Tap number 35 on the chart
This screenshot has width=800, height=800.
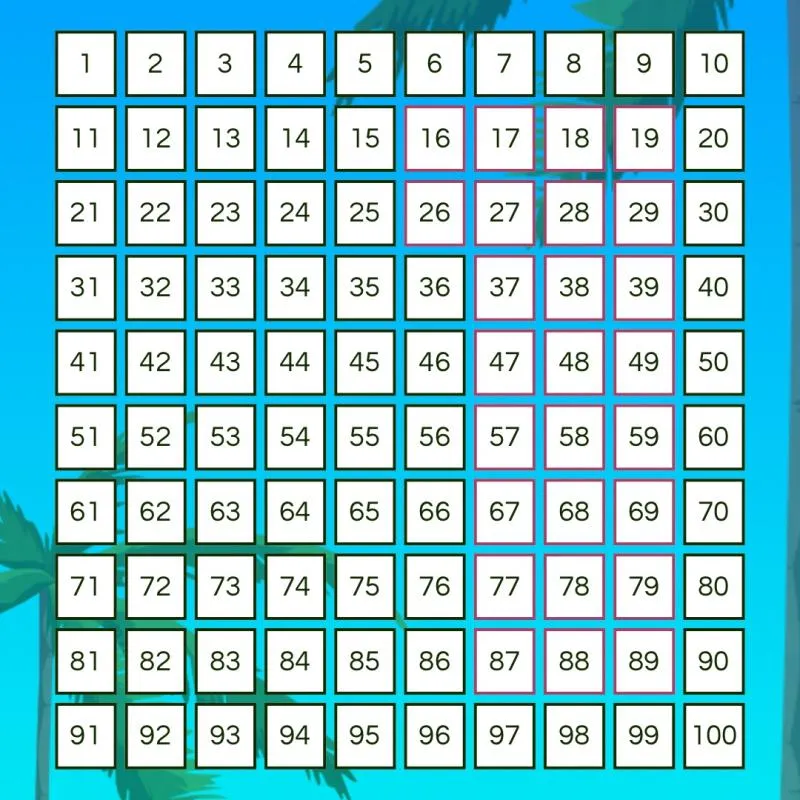365,288
